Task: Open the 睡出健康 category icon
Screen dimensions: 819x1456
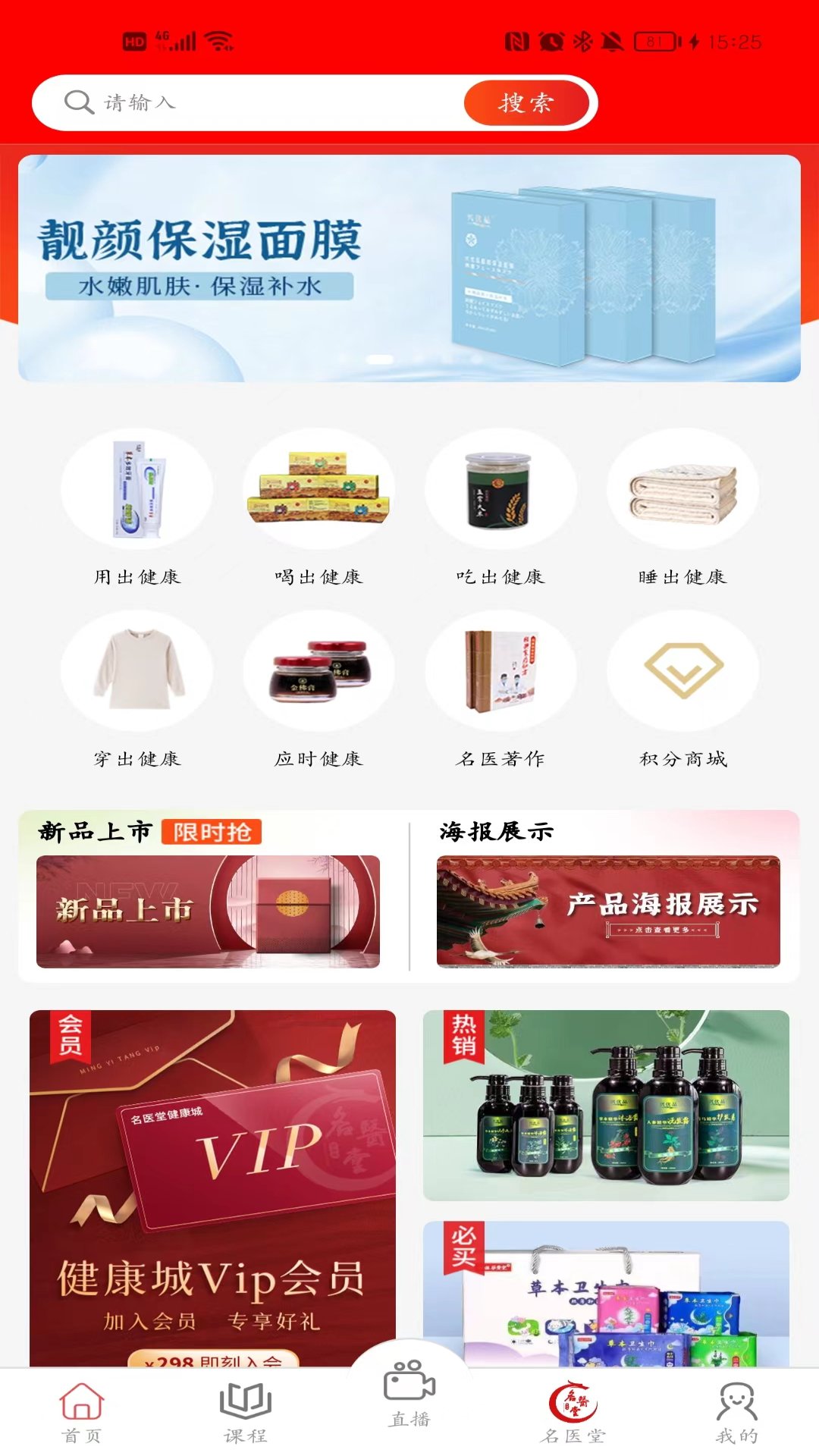Action: pyautogui.click(x=681, y=489)
